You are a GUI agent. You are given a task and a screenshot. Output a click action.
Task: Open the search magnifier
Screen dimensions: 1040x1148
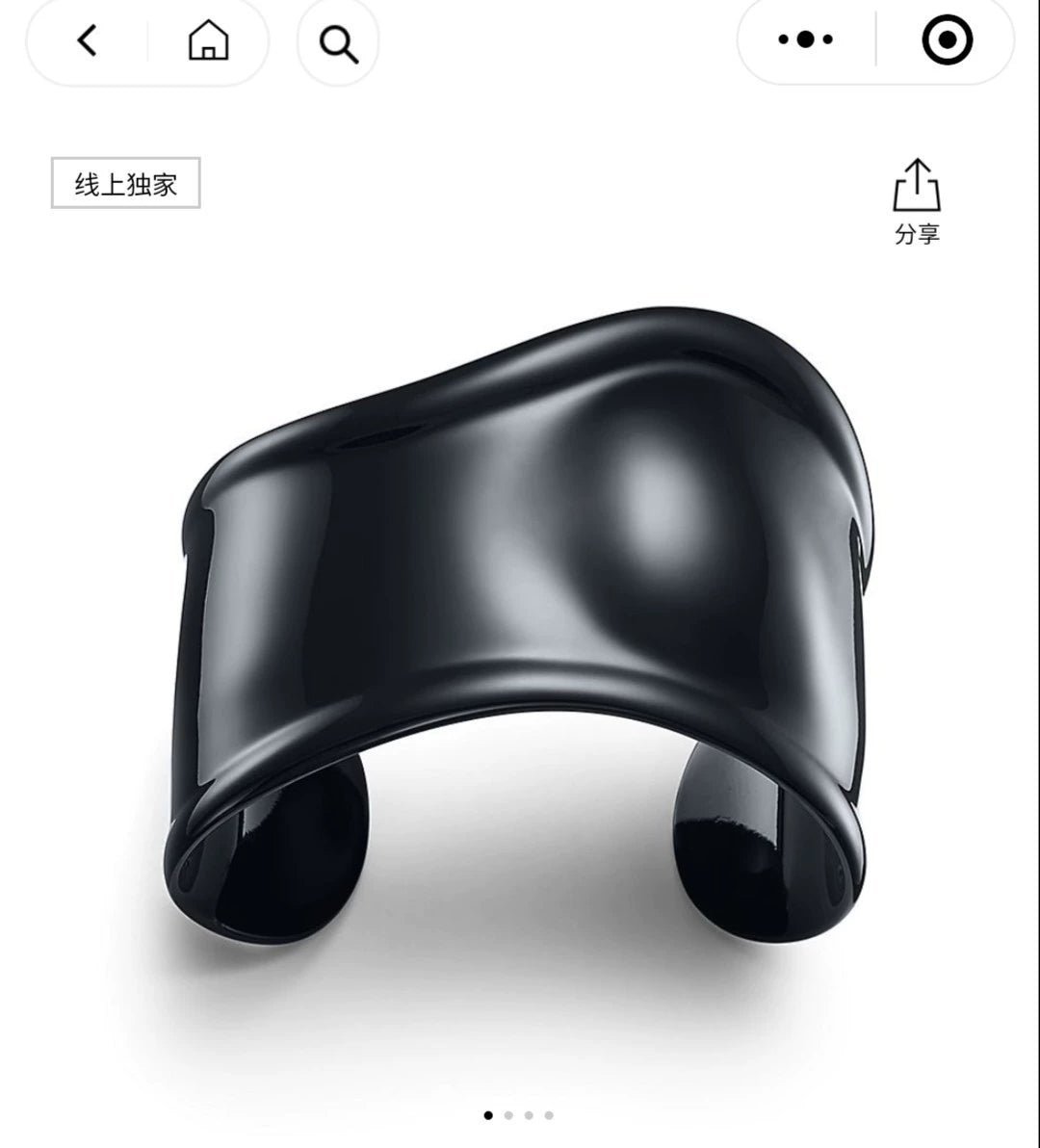pos(338,42)
